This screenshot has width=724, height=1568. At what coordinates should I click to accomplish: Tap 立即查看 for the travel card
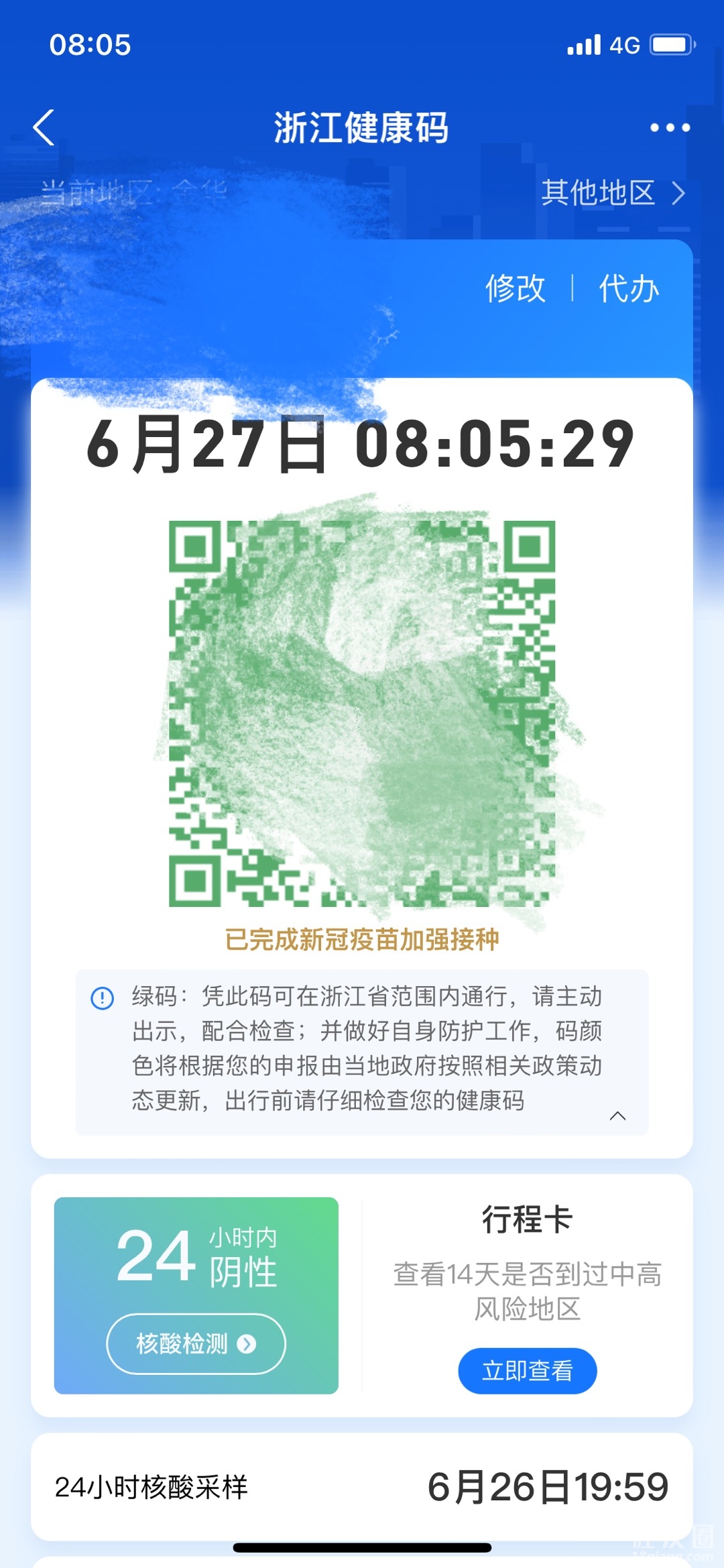[527, 1370]
